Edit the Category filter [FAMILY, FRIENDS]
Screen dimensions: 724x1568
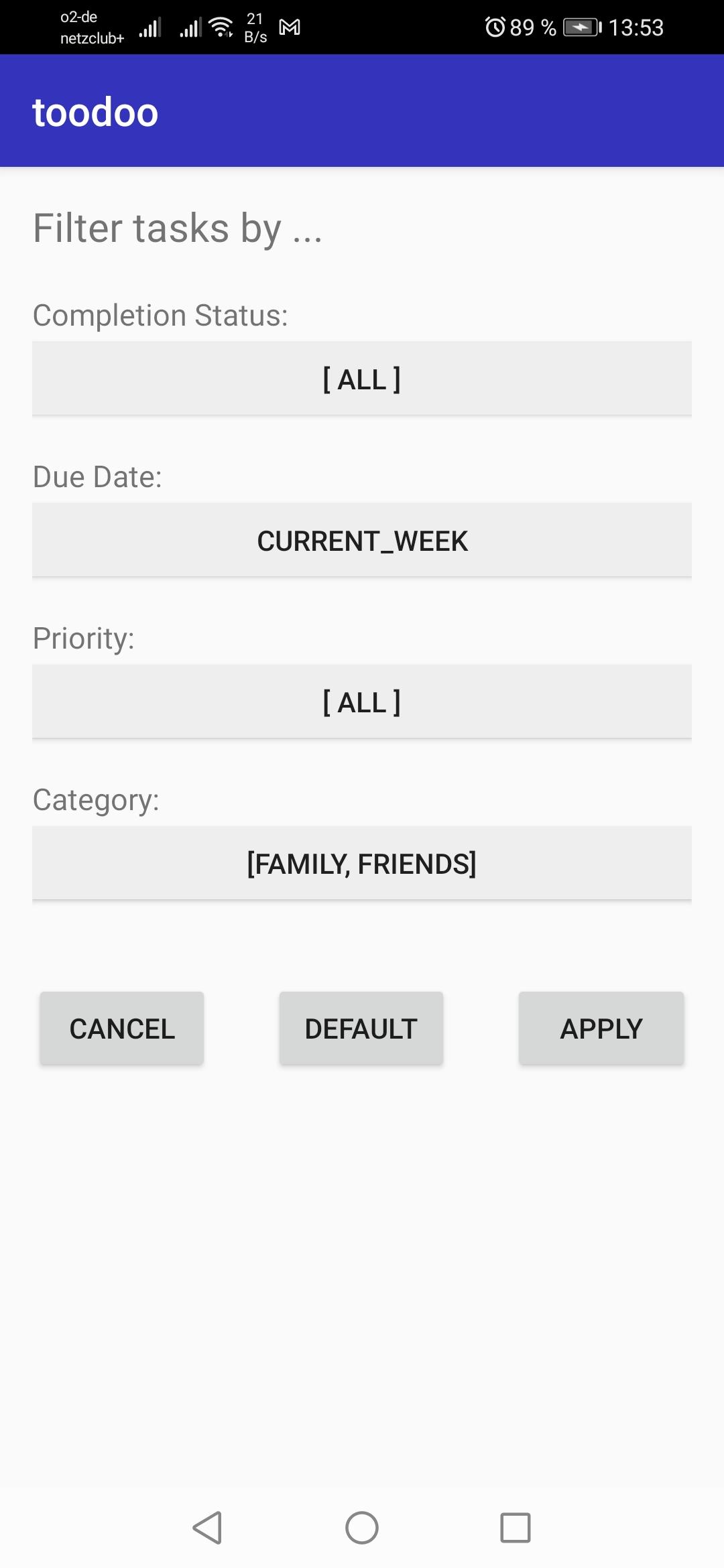pos(362,864)
